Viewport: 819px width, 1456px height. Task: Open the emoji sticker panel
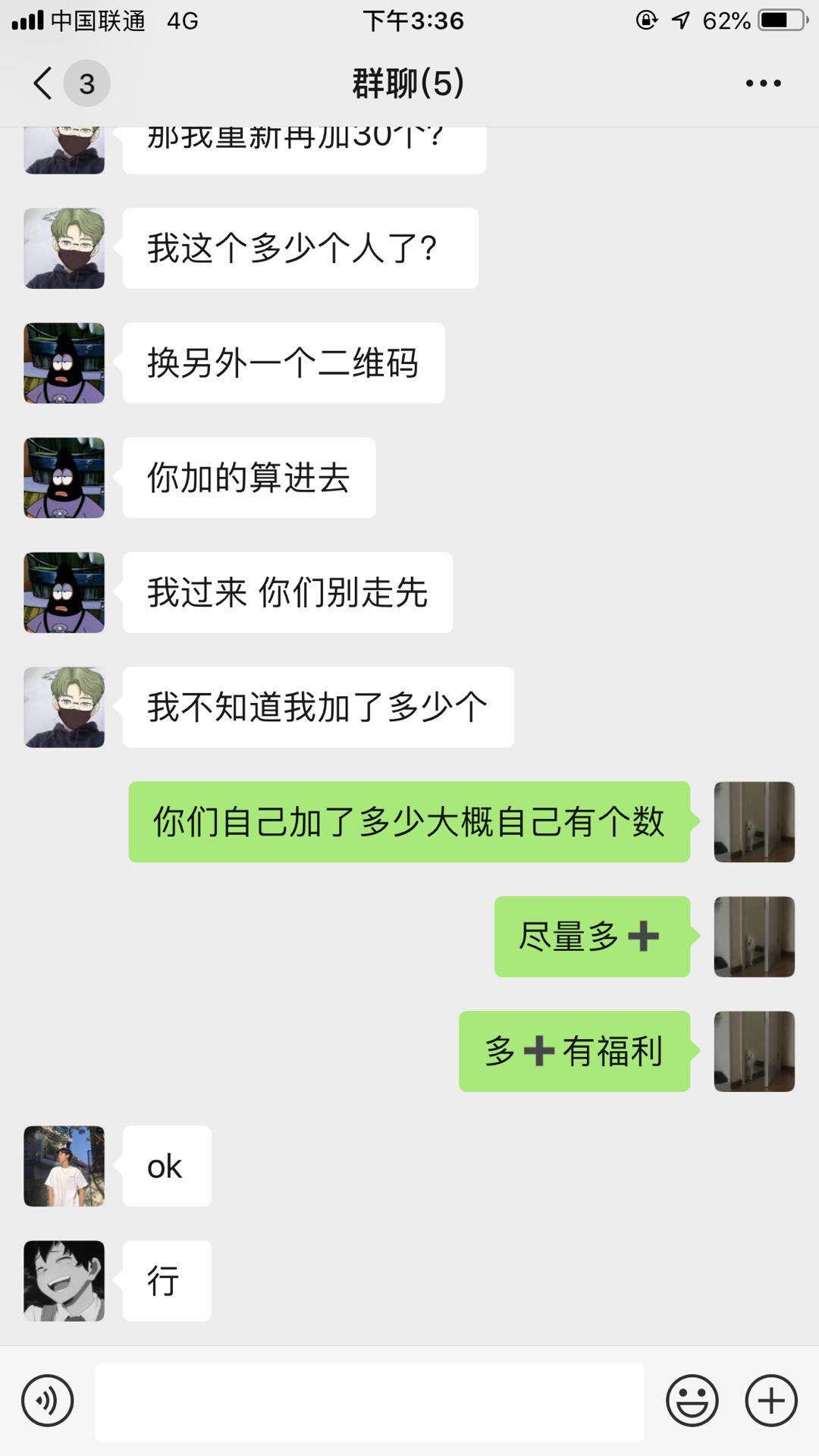pos(692,1401)
